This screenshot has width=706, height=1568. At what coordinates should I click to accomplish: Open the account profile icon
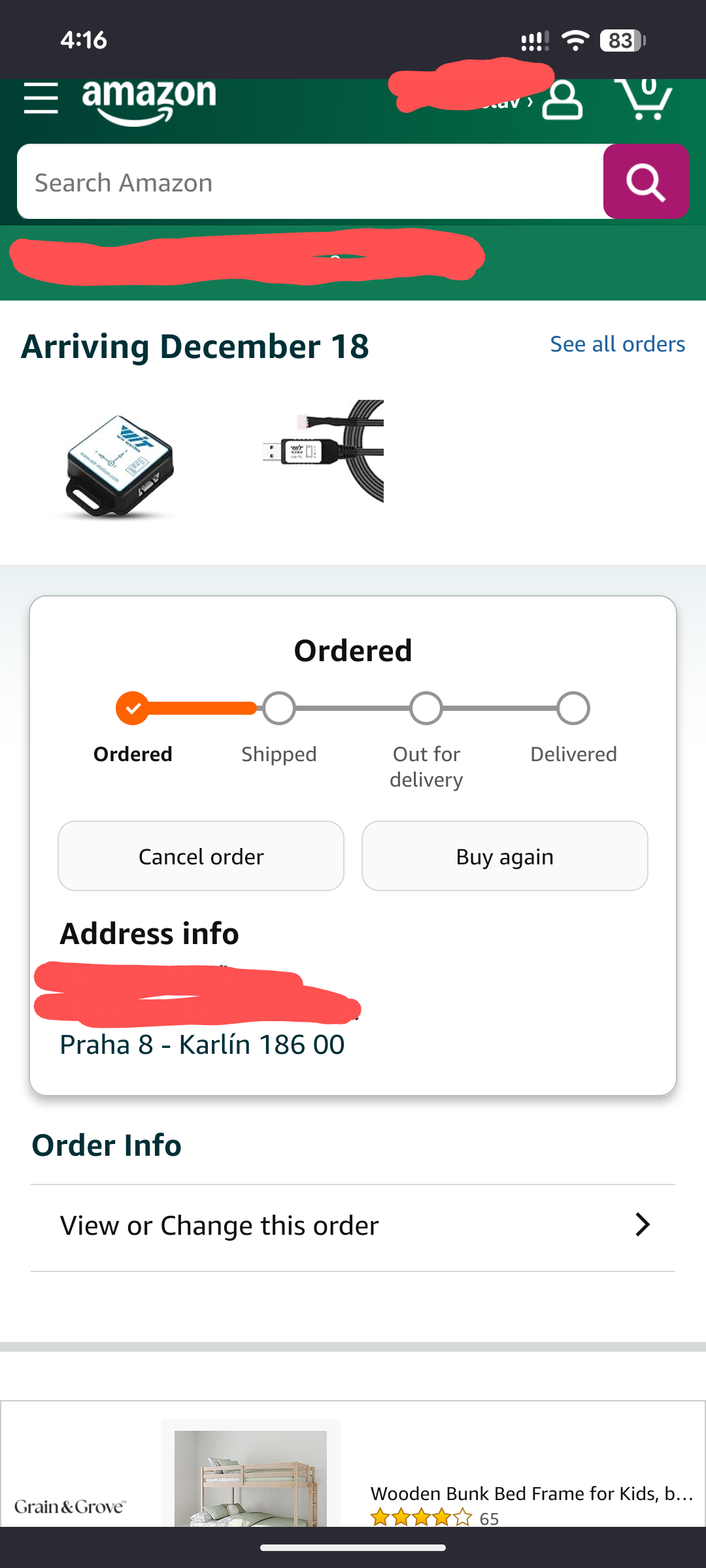(562, 100)
